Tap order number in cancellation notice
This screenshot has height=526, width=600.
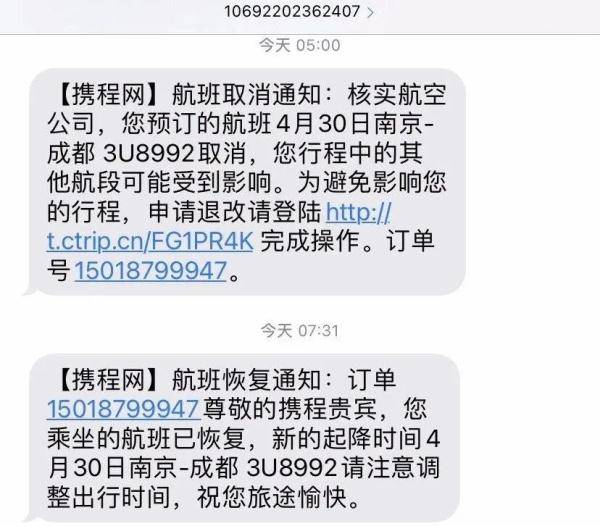point(151,271)
